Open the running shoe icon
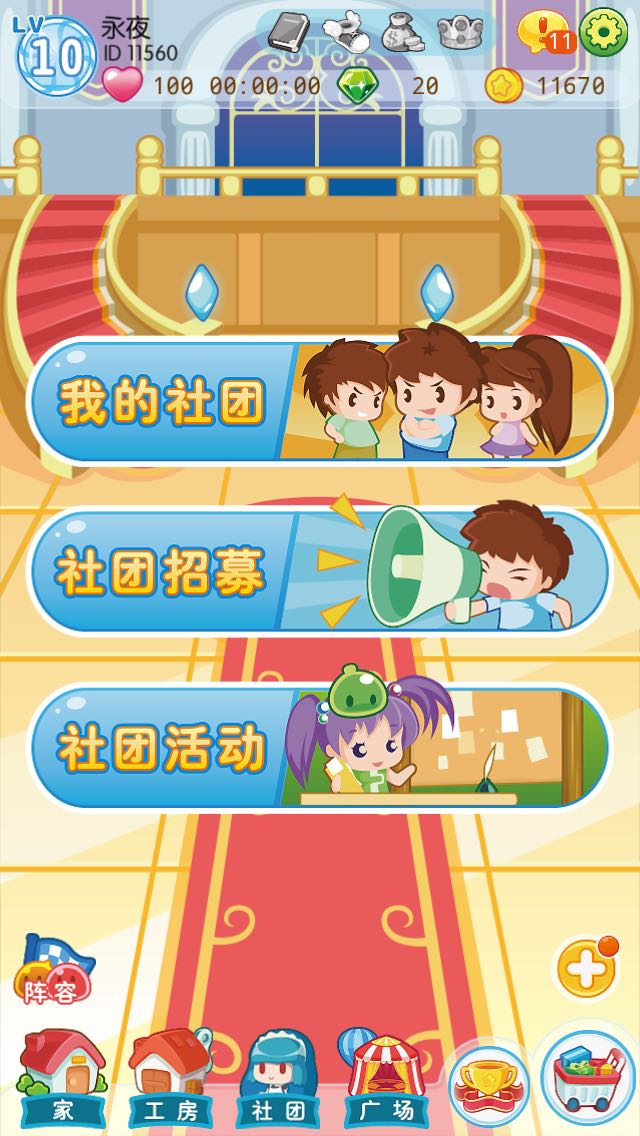Screen dimensions: 640x1136 pos(347,33)
